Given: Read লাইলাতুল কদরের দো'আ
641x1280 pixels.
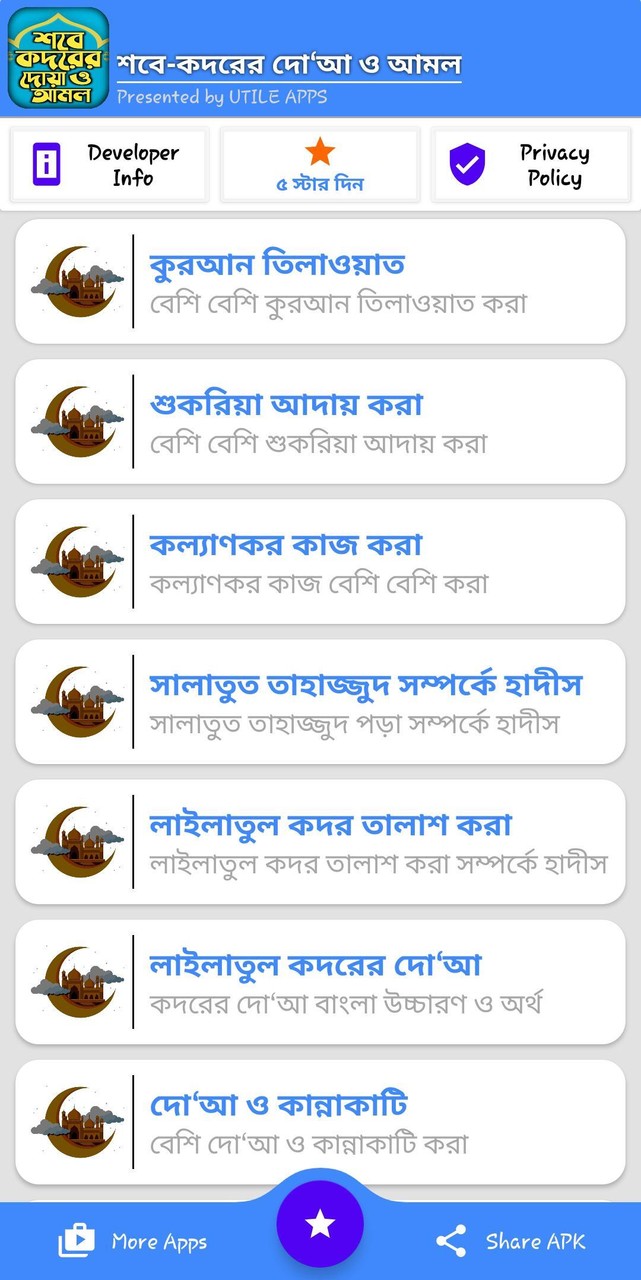Looking at the screenshot, I should click(x=320, y=982).
